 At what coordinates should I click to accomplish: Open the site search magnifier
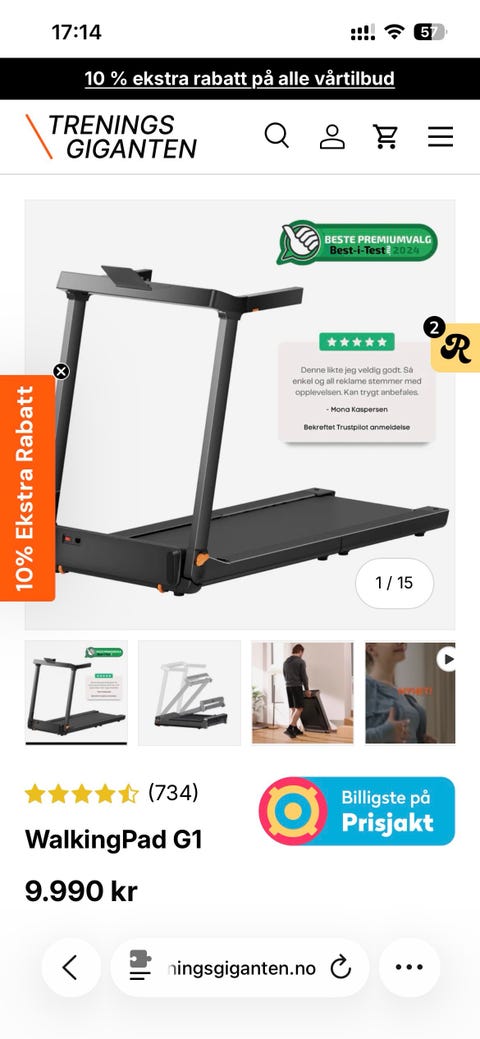tap(276, 136)
